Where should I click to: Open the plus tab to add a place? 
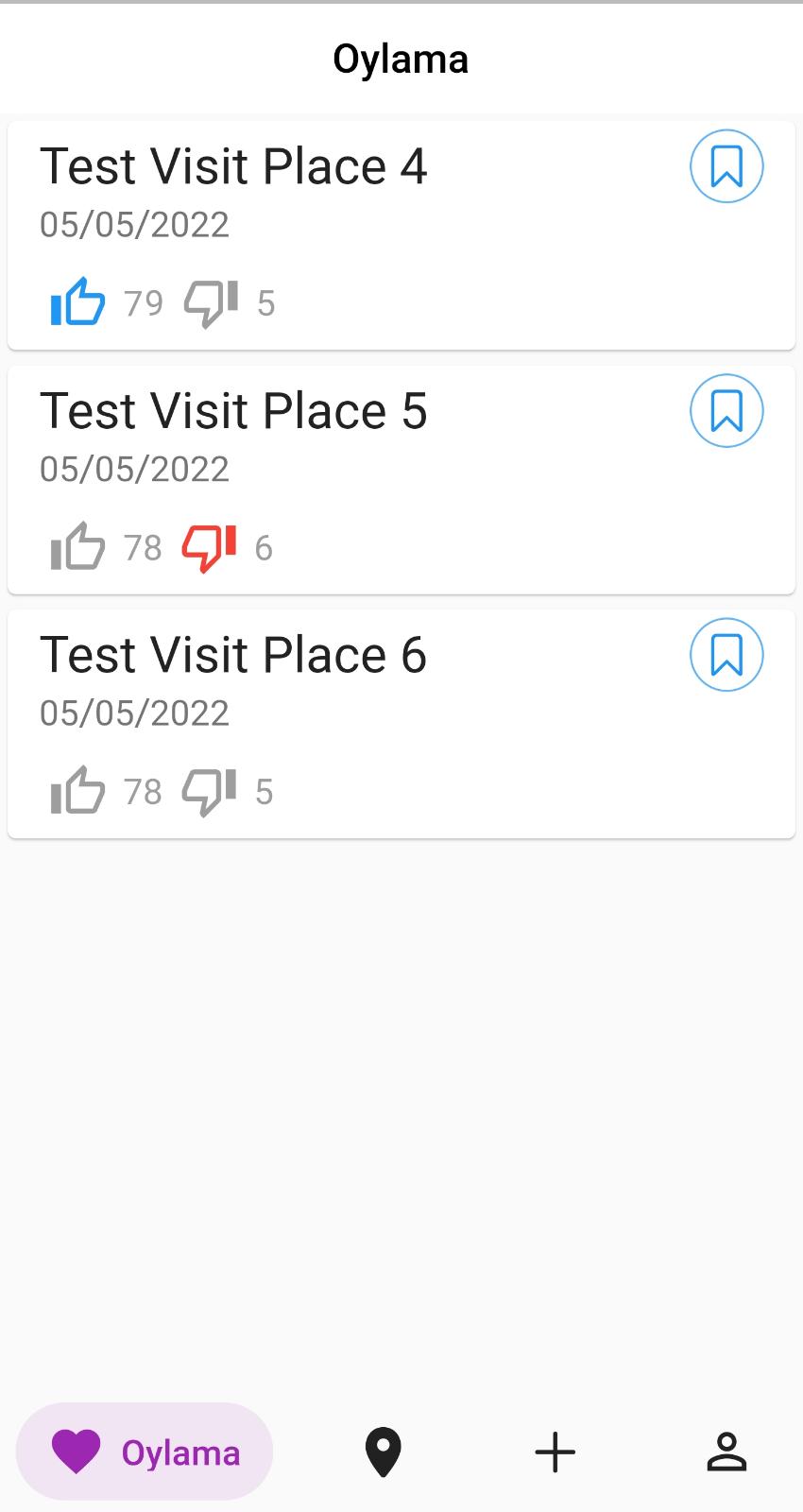(x=555, y=1452)
